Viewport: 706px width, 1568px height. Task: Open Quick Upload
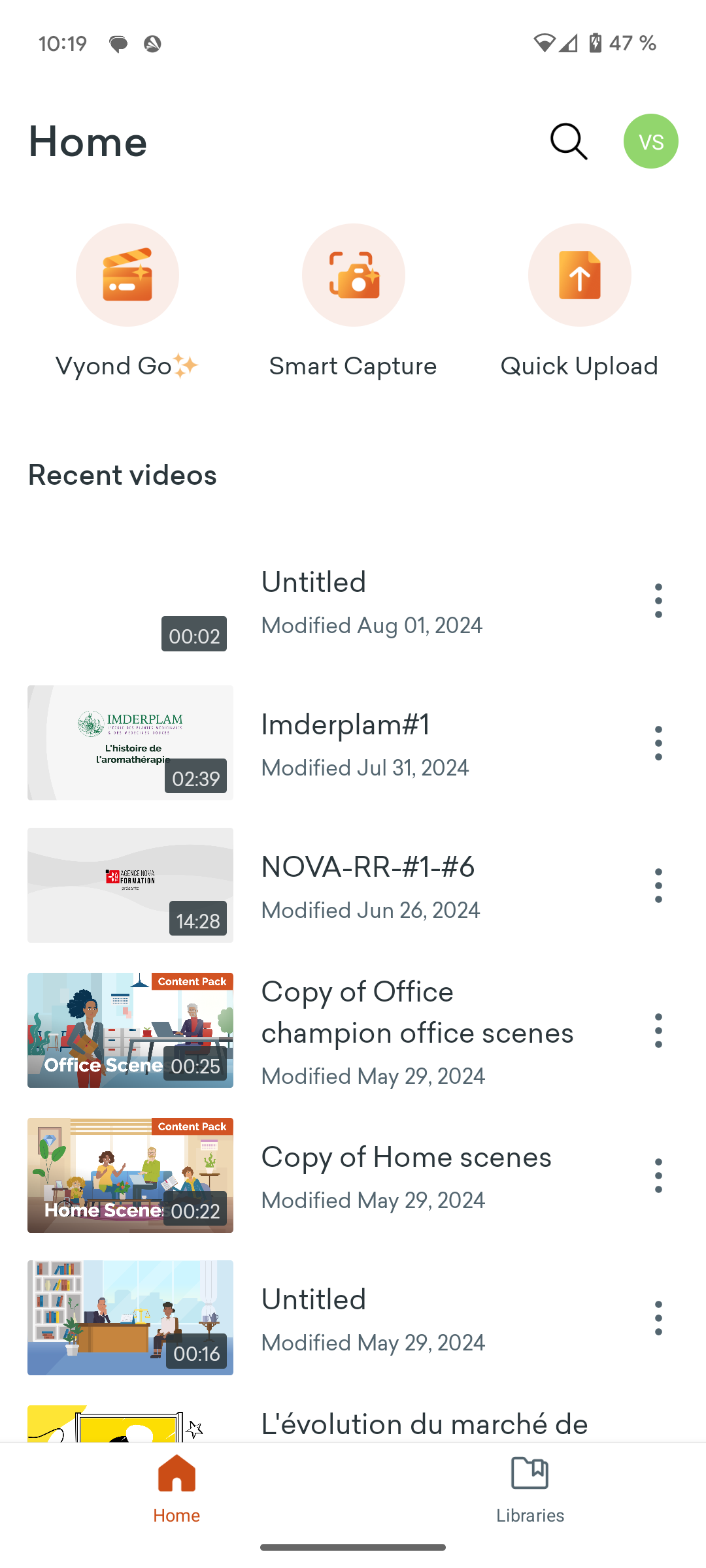click(x=579, y=302)
